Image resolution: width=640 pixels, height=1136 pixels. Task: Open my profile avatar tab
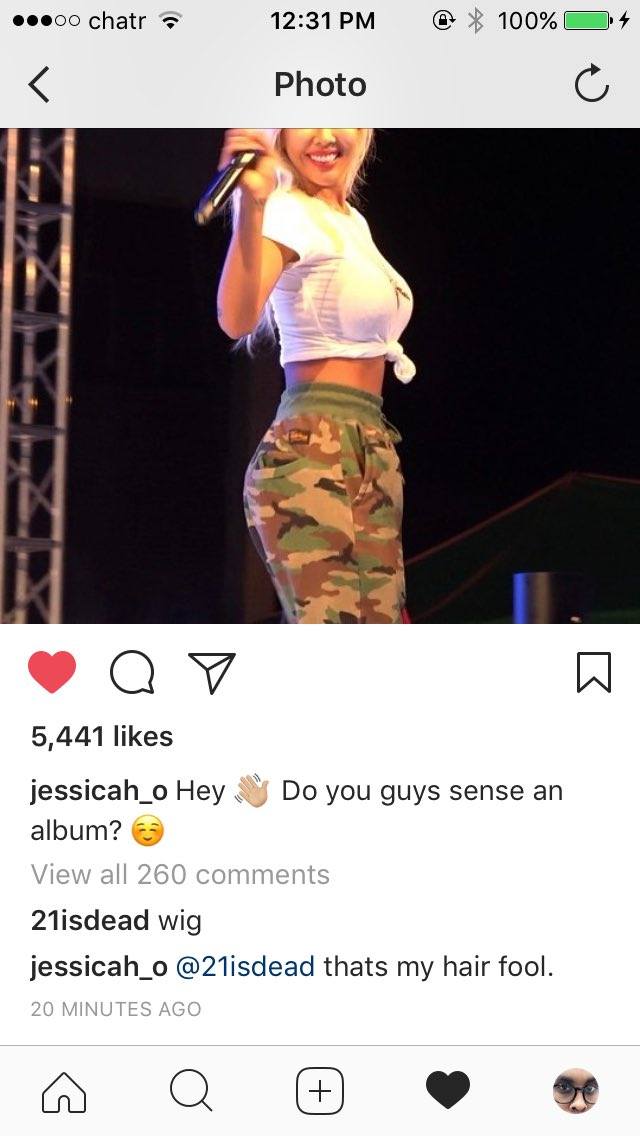576,1090
